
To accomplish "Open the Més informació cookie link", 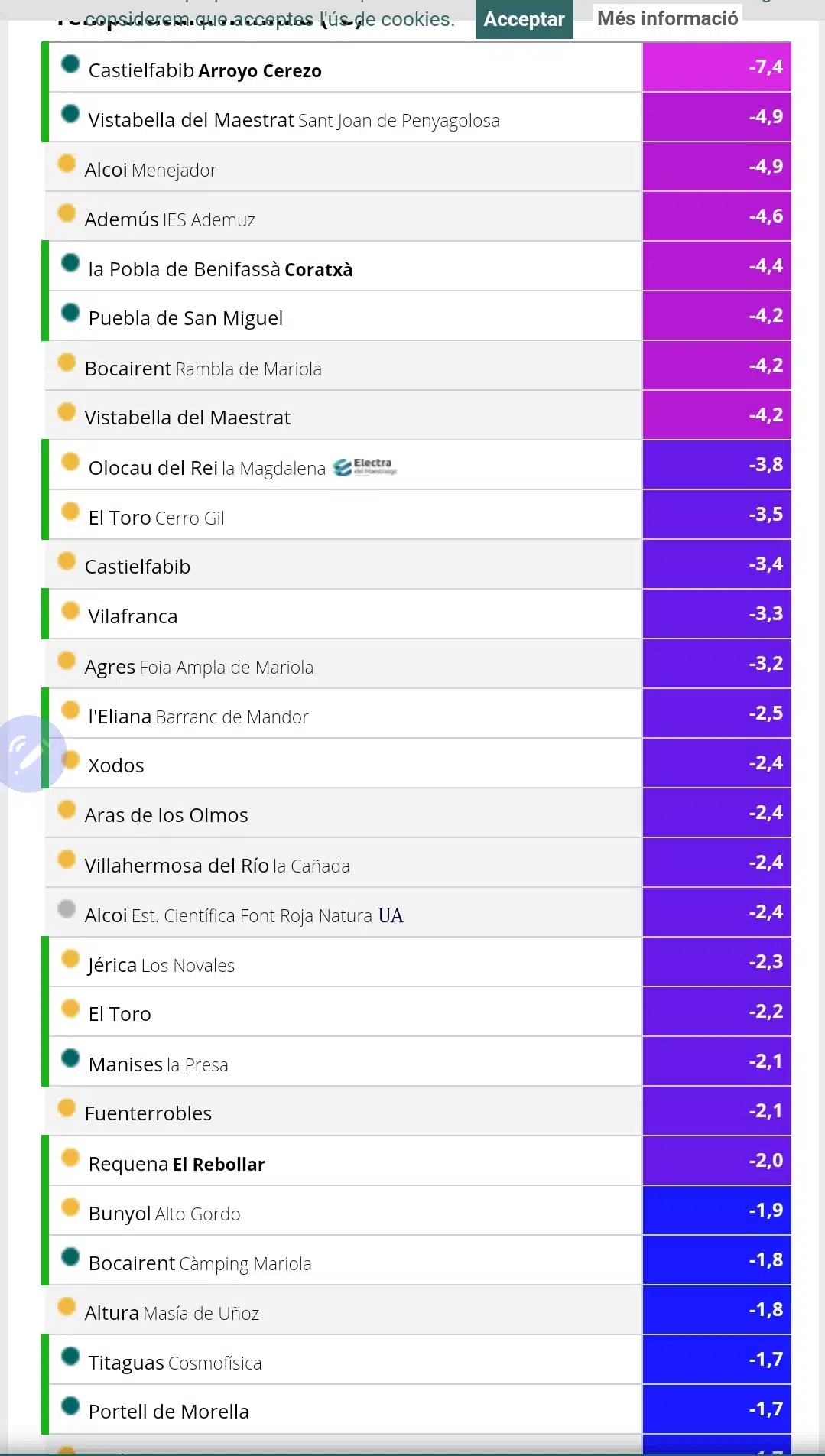I will click(667, 18).
